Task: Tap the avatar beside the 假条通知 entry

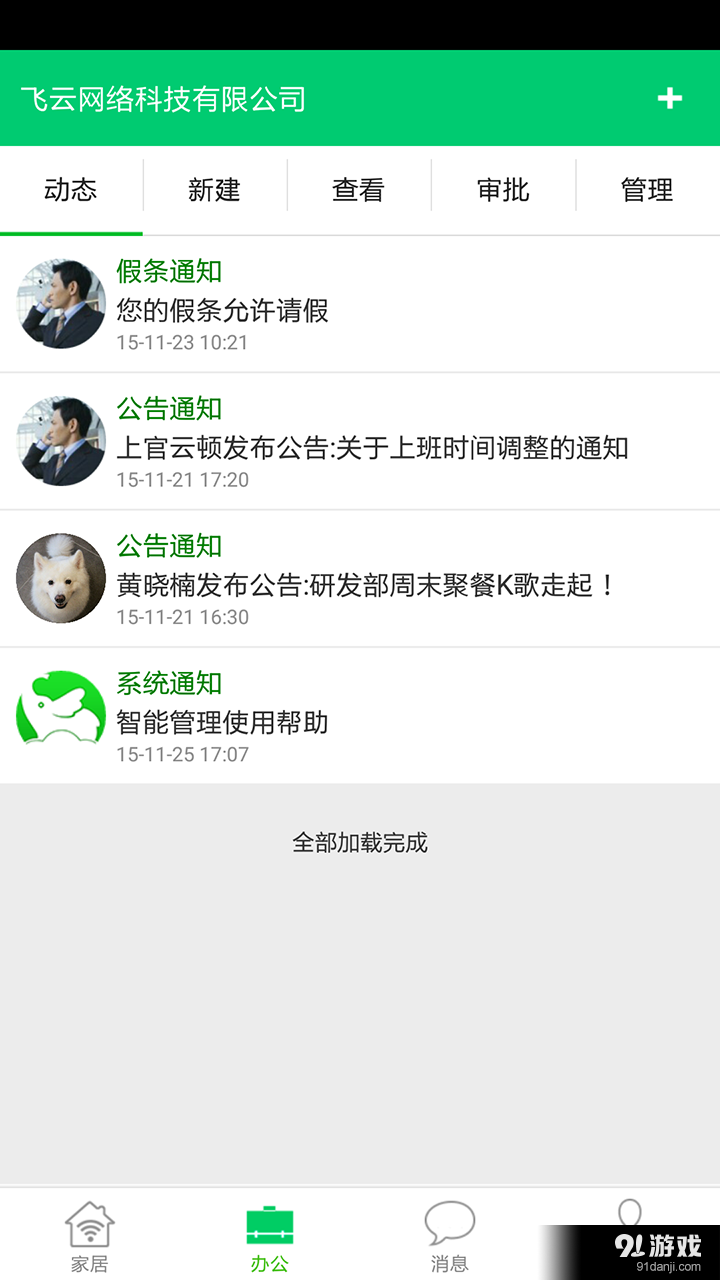Action: 60,303
